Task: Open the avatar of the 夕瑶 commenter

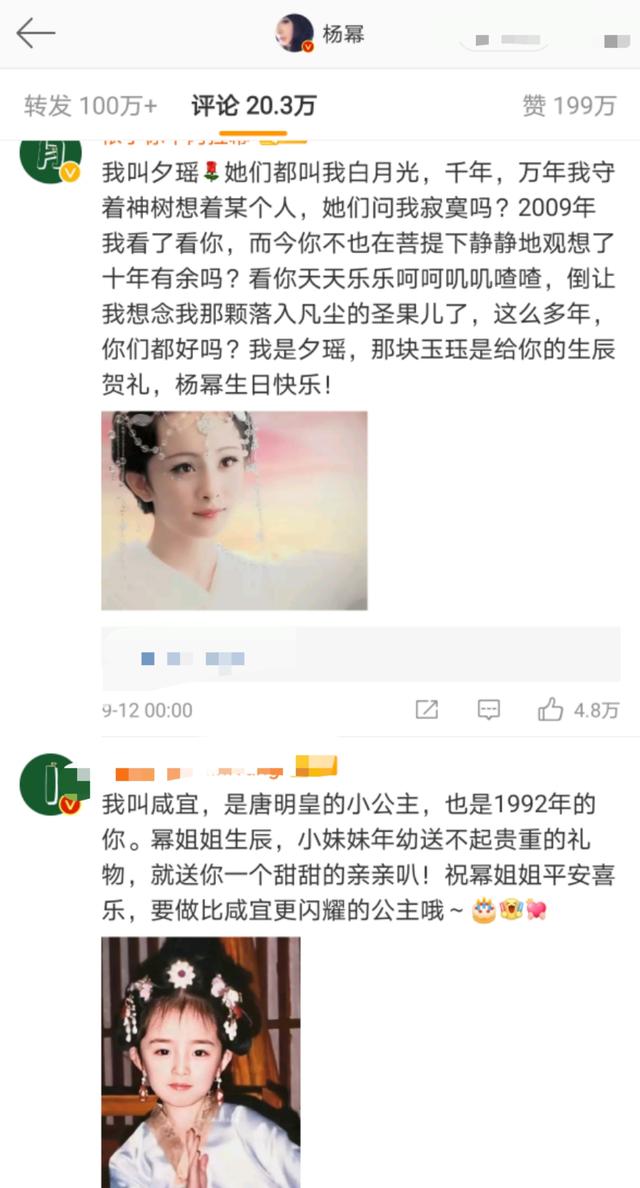Action: pyautogui.click(x=50, y=160)
